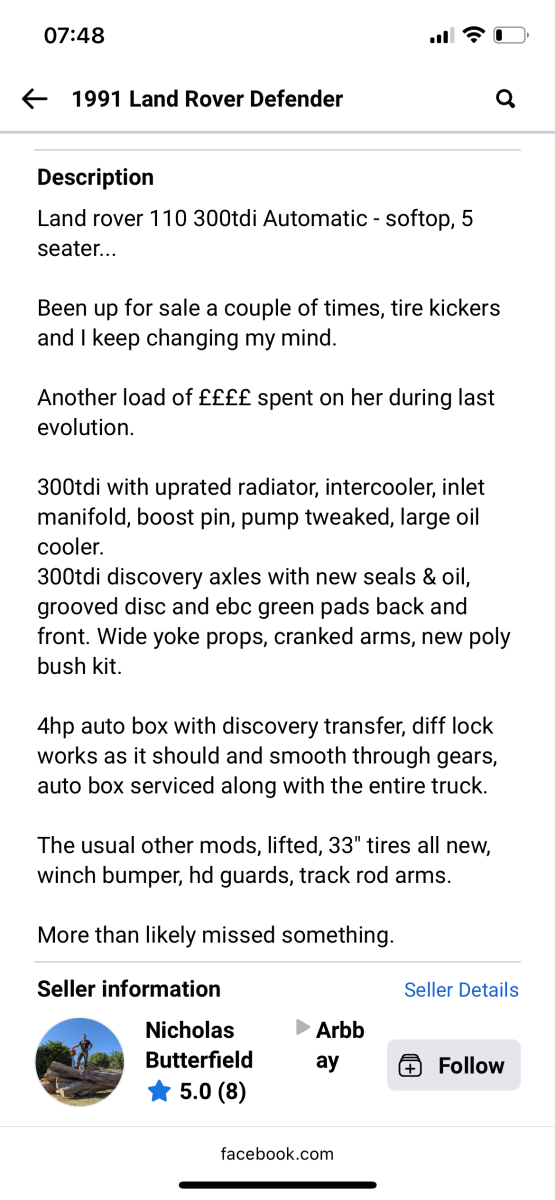This screenshot has width=555, height=1200.
Task: Follow seller Nicholas Butterfield
Action: click(454, 1065)
